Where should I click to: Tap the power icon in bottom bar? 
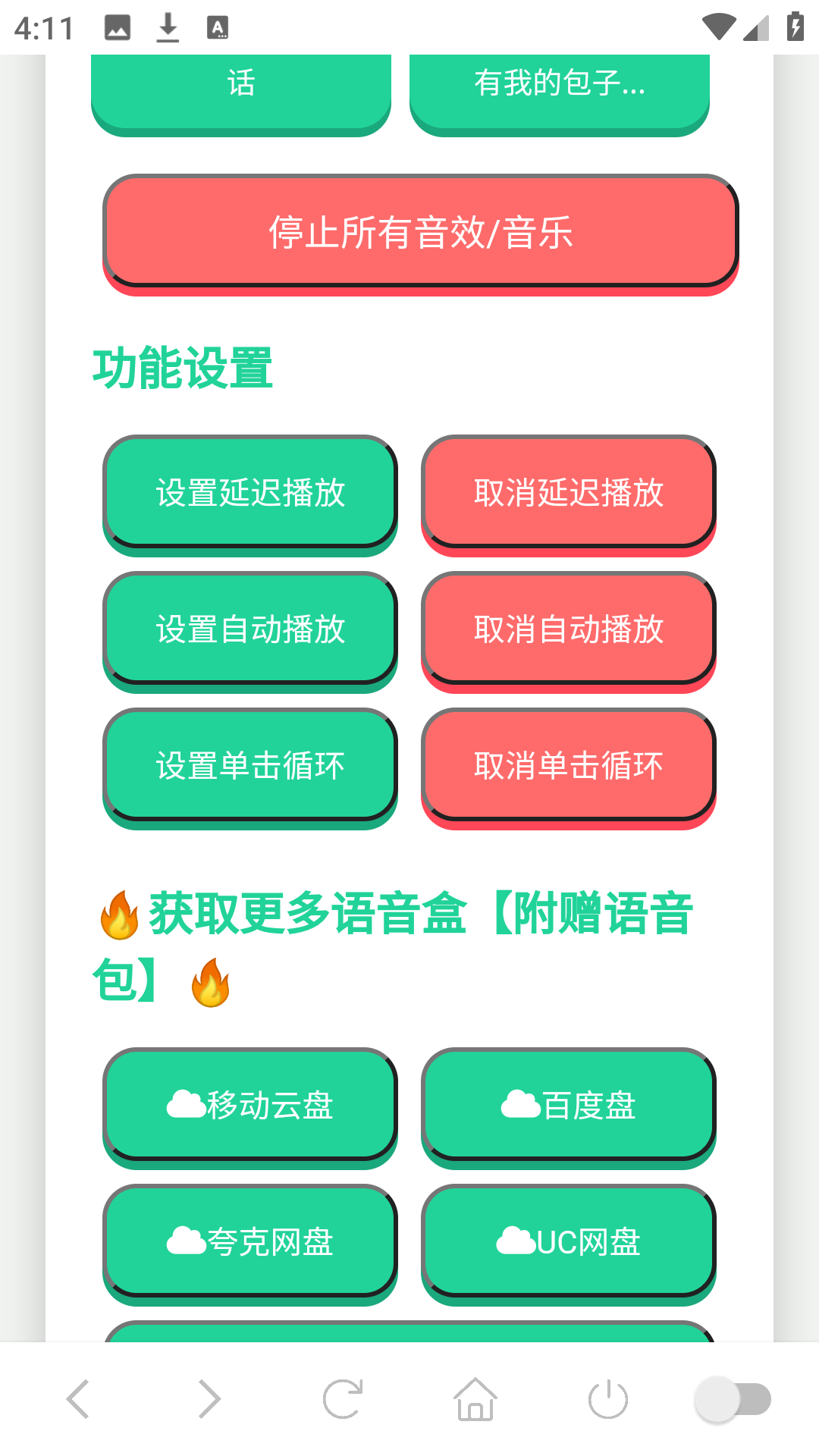[606, 1399]
